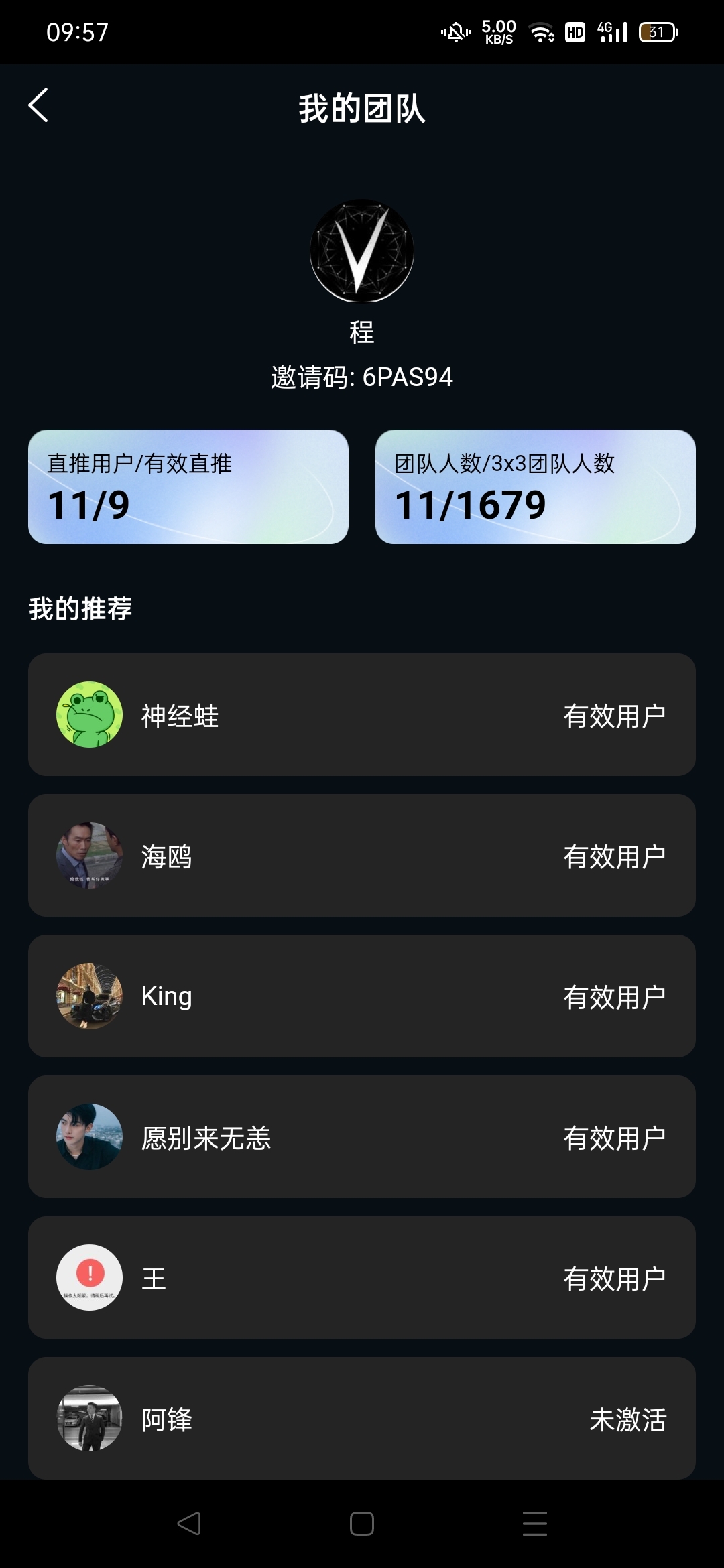Open 阿锋's avatar photo
This screenshot has width=724, height=1568.
89,1418
